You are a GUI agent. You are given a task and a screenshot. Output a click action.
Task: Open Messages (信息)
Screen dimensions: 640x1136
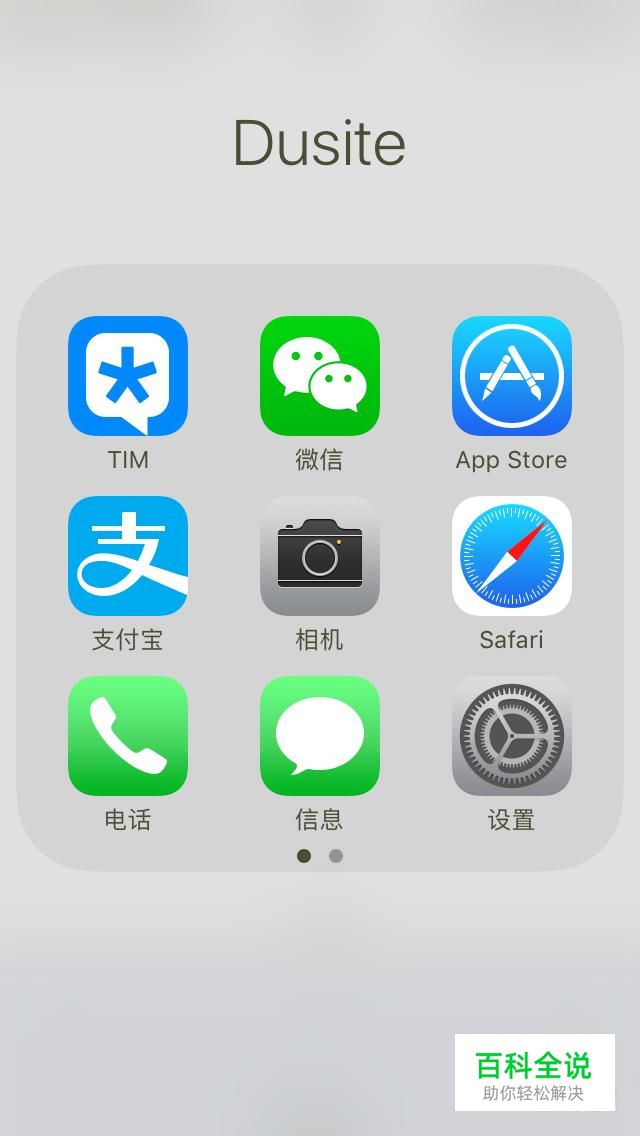pyautogui.click(x=320, y=736)
